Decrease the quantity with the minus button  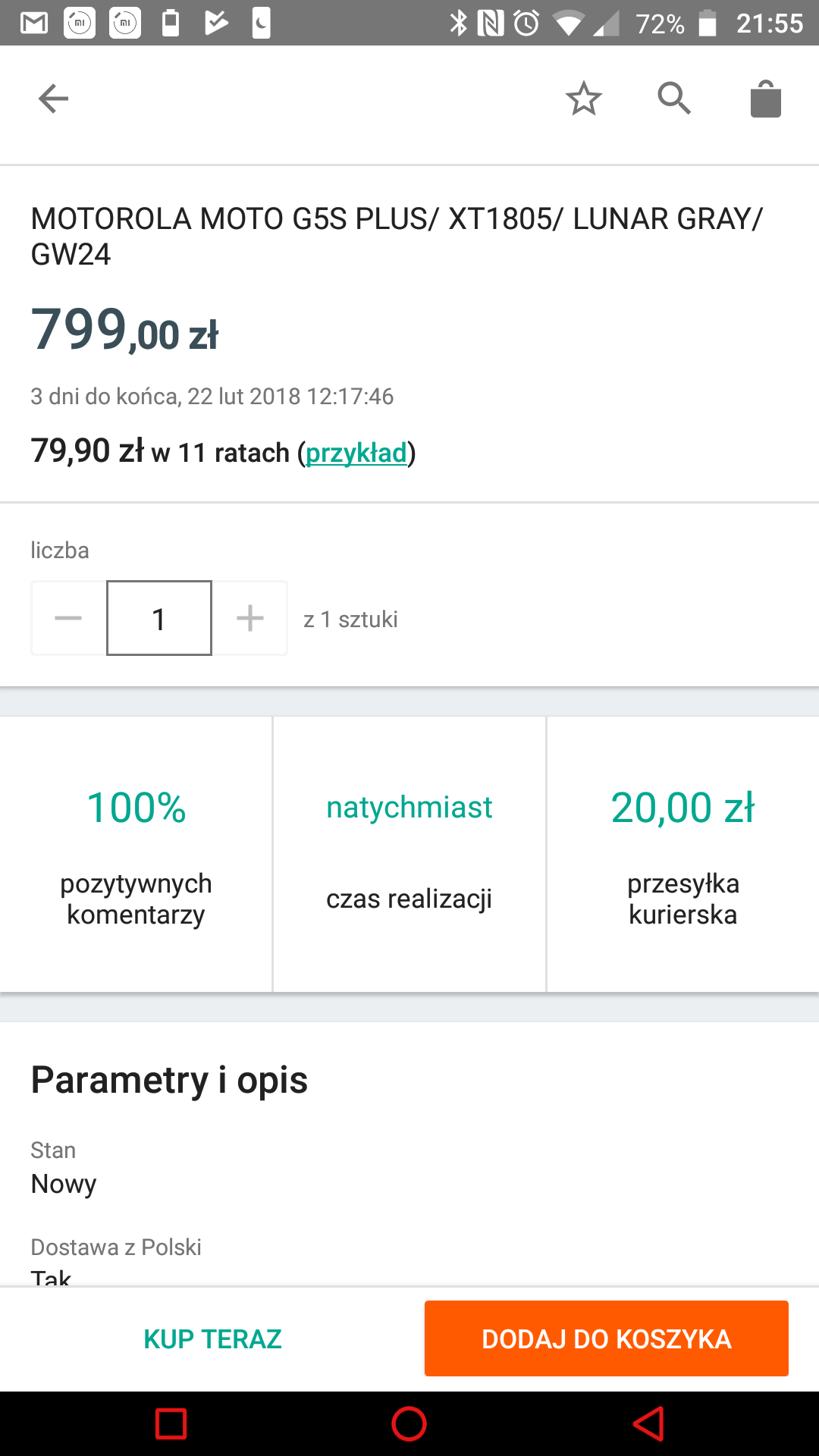click(68, 618)
